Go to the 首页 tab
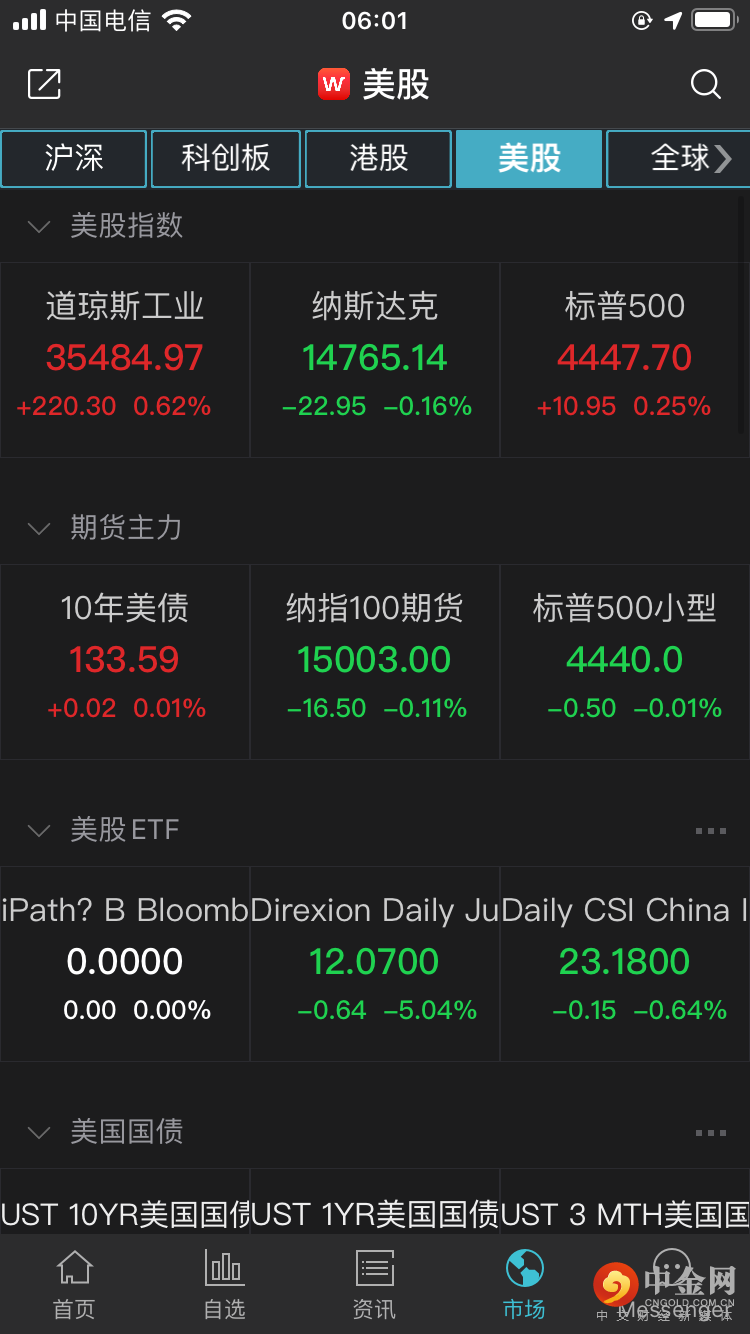 click(x=74, y=1285)
